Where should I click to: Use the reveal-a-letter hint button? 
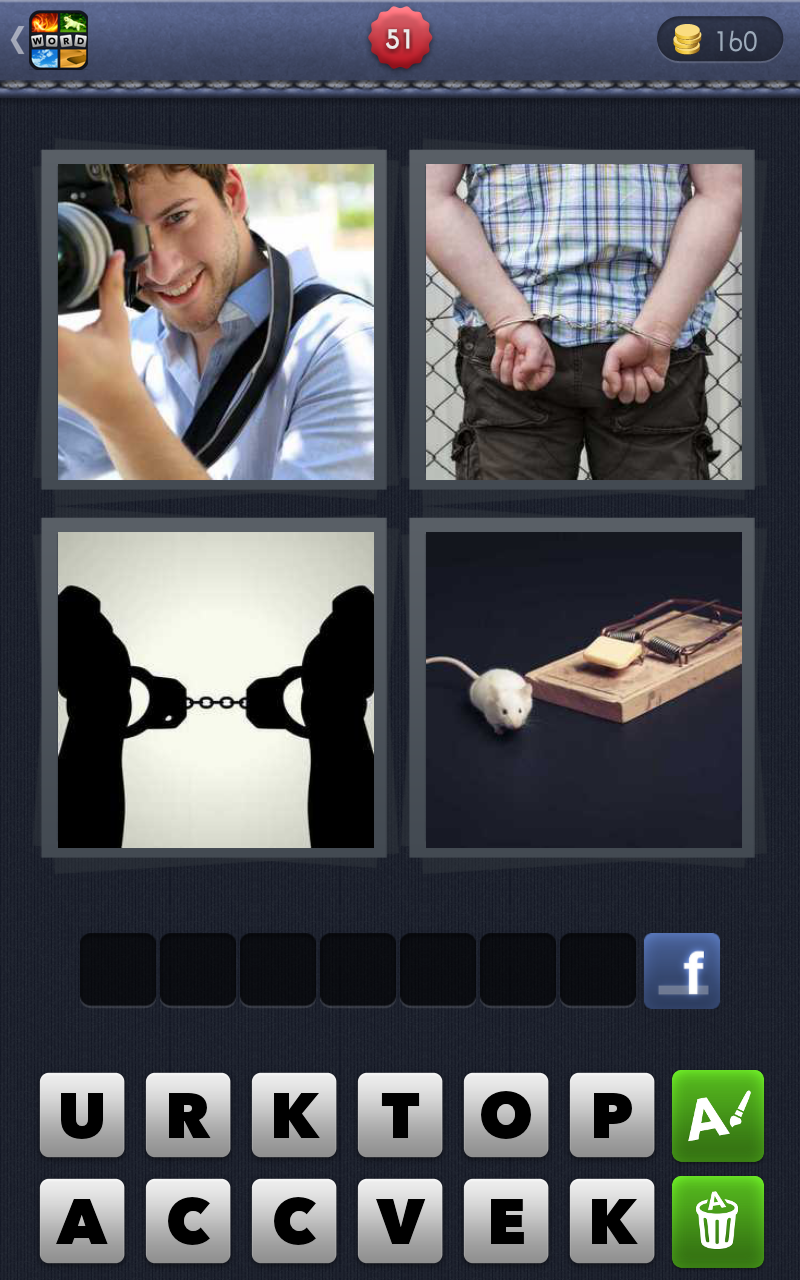point(718,1115)
